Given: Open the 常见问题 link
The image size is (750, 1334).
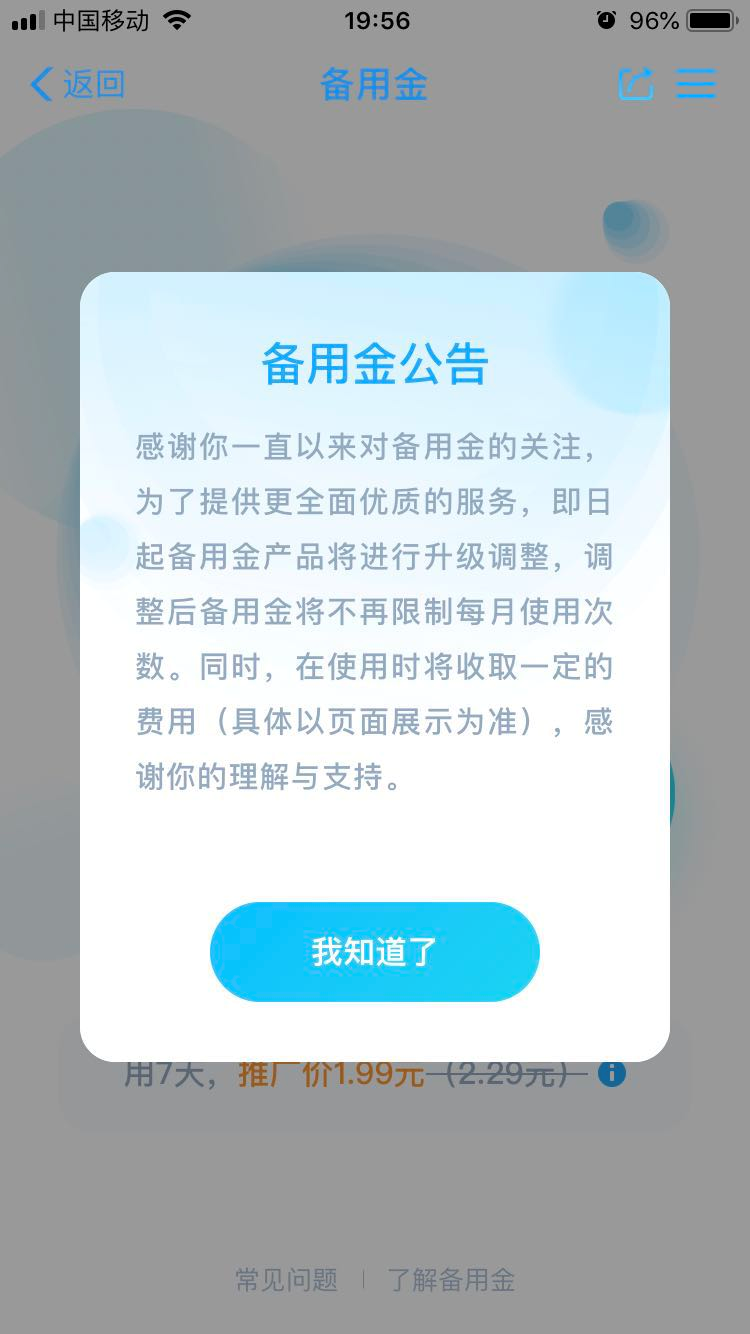Looking at the screenshot, I should tap(286, 1280).
